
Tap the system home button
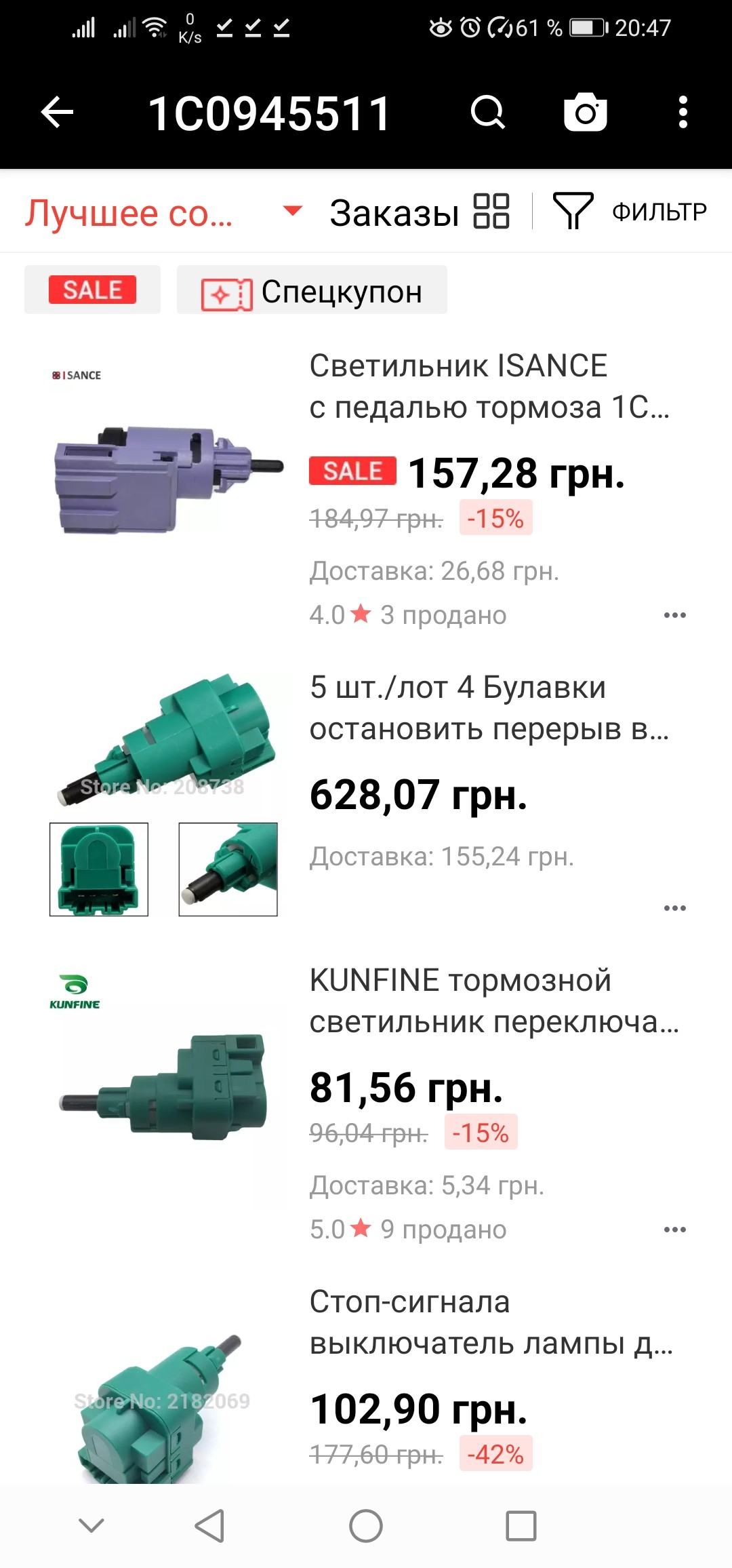click(366, 1527)
